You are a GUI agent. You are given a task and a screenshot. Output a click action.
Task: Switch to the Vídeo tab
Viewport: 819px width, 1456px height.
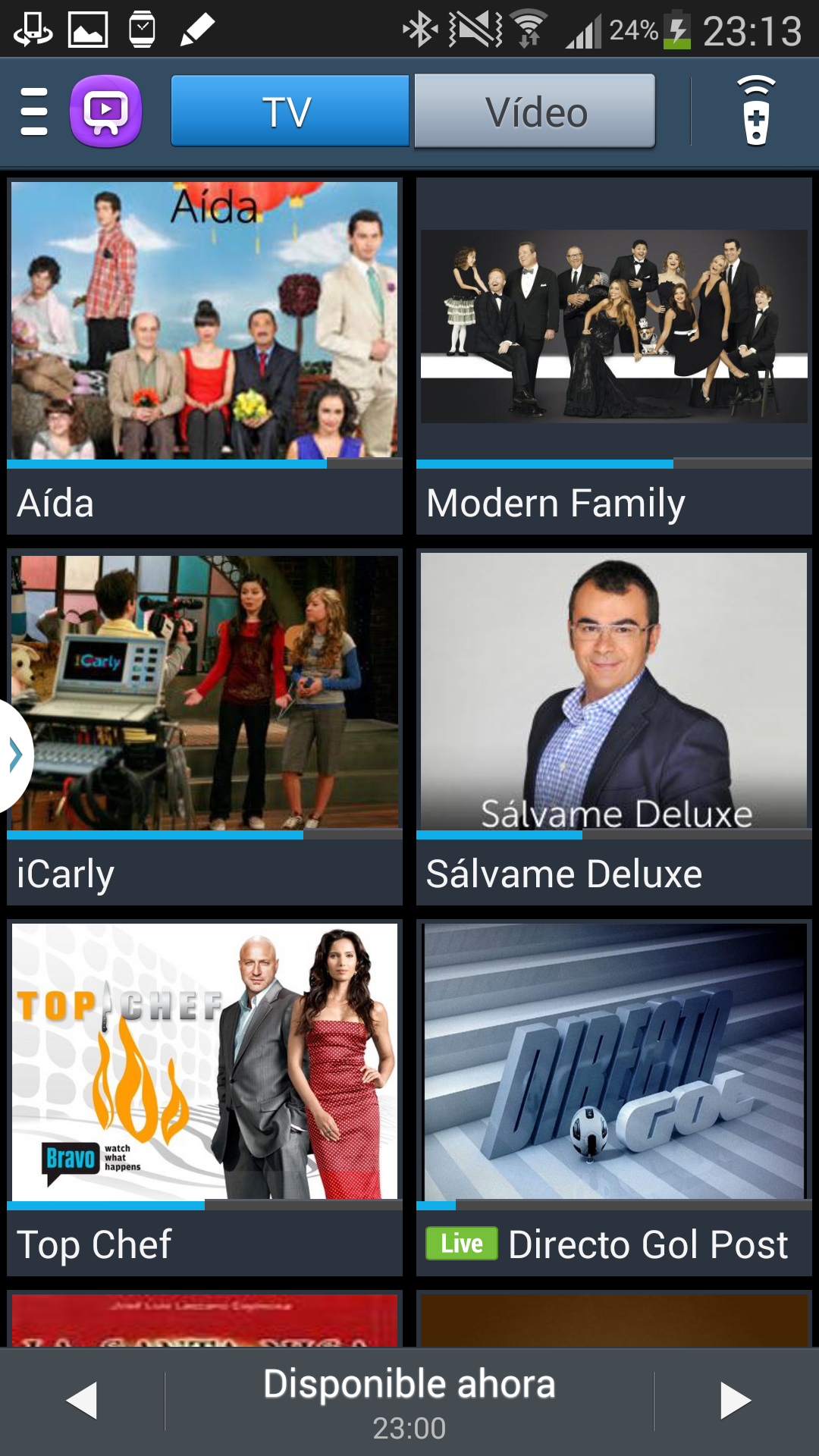(535, 111)
